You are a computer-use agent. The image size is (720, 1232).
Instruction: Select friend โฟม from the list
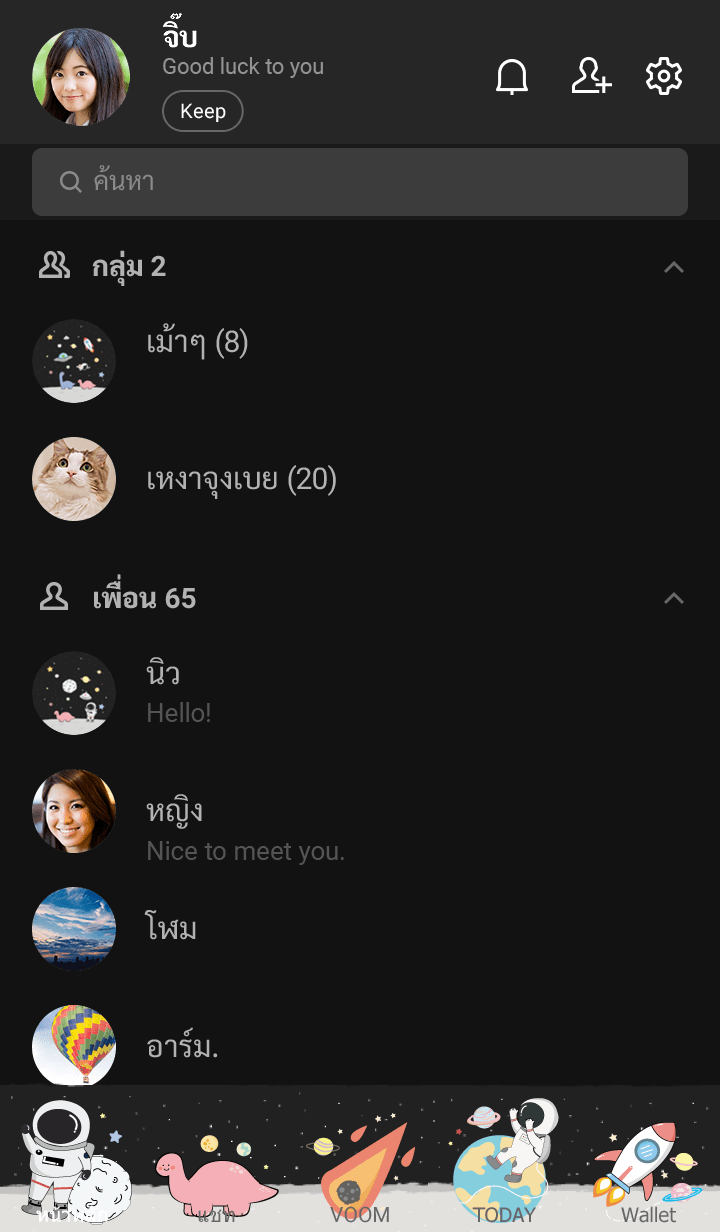tap(172, 929)
